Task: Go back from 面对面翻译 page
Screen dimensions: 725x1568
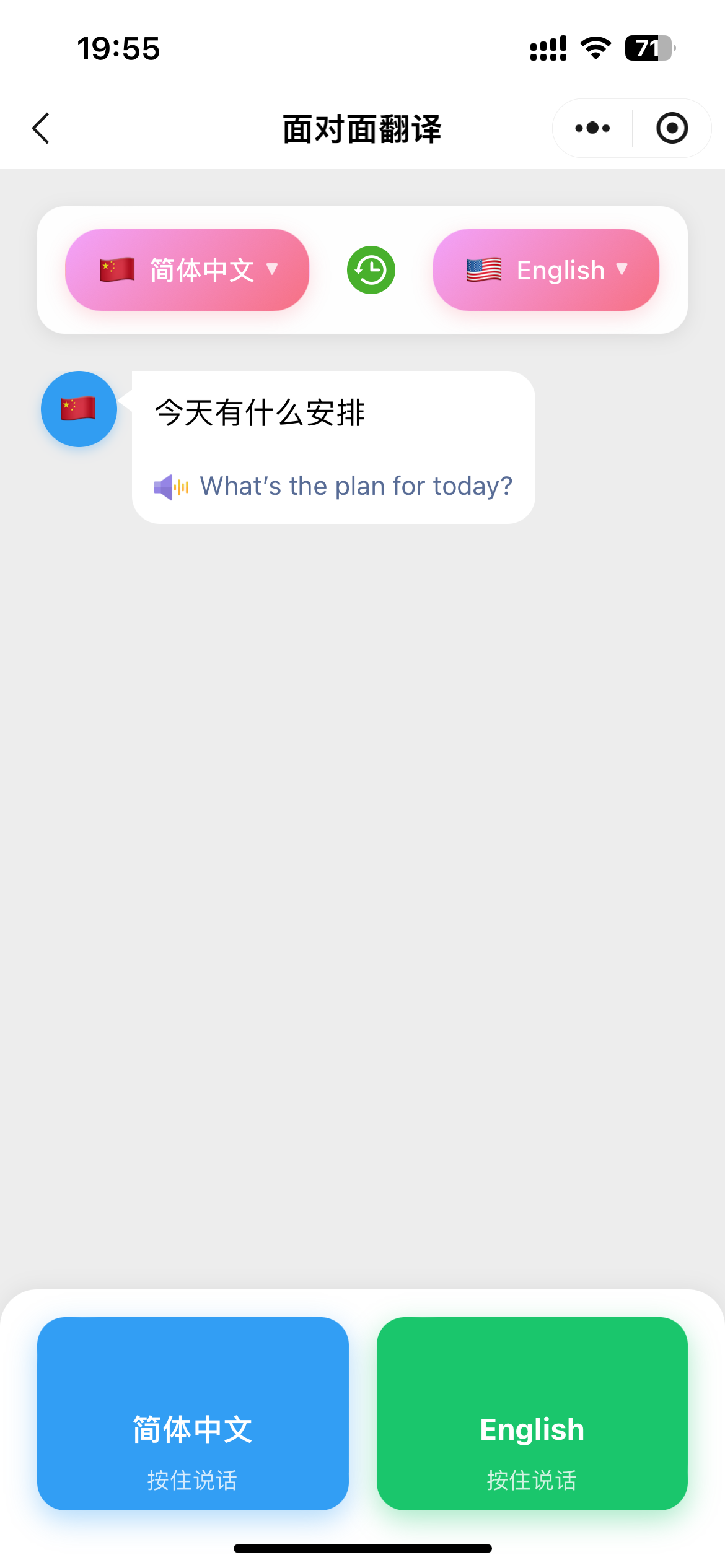Action: (x=41, y=129)
